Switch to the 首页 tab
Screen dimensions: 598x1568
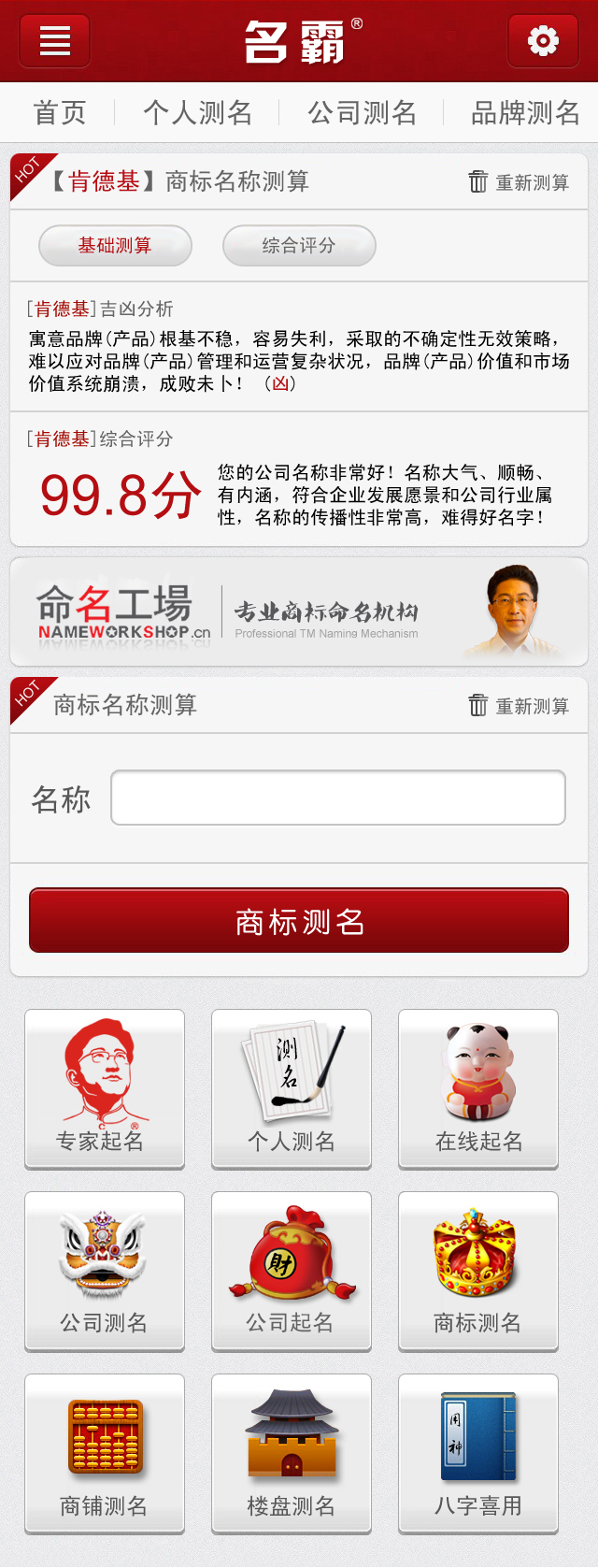pyautogui.click(x=60, y=113)
